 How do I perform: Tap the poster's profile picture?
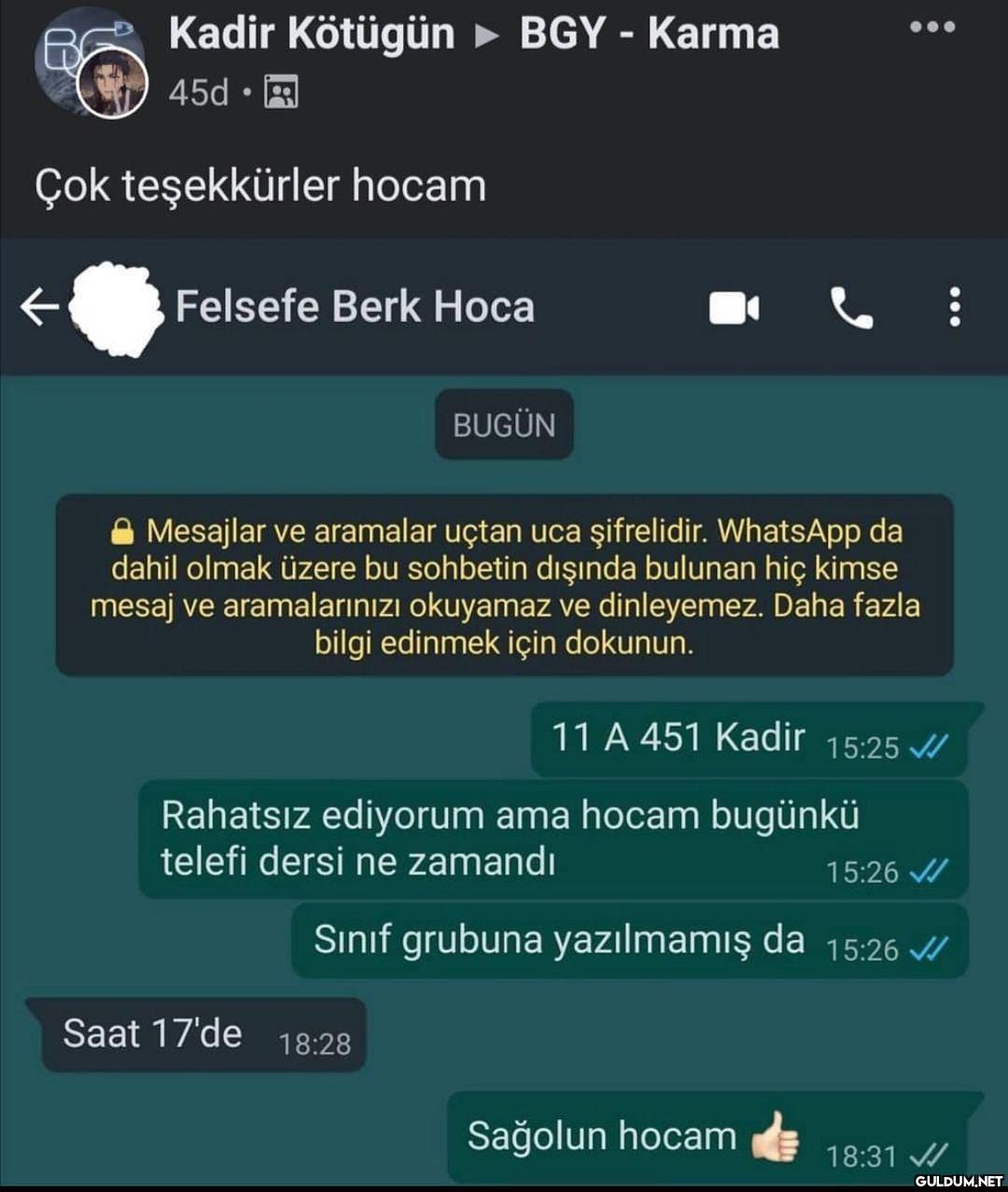click(x=111, y=84)
